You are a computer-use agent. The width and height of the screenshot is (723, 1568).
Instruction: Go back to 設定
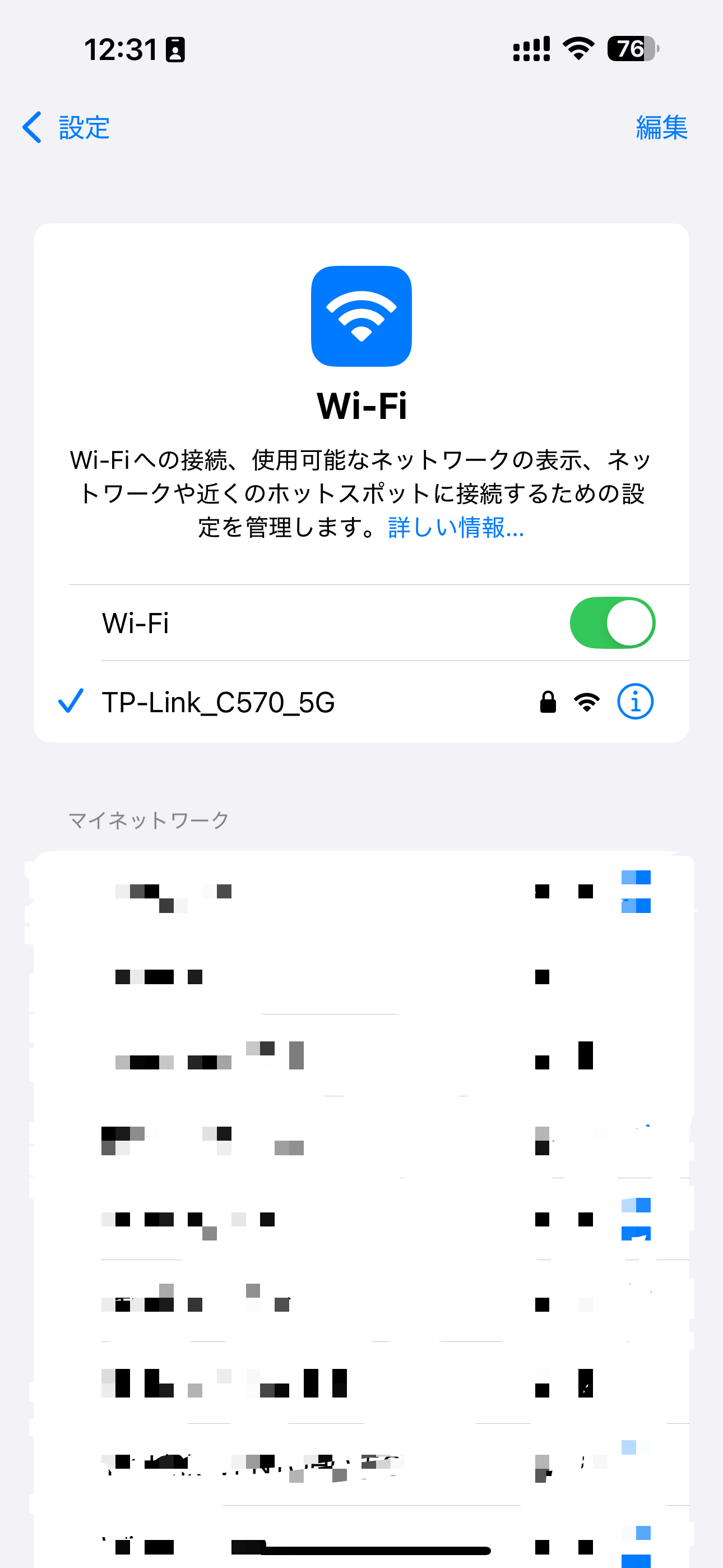pos(67,128)
